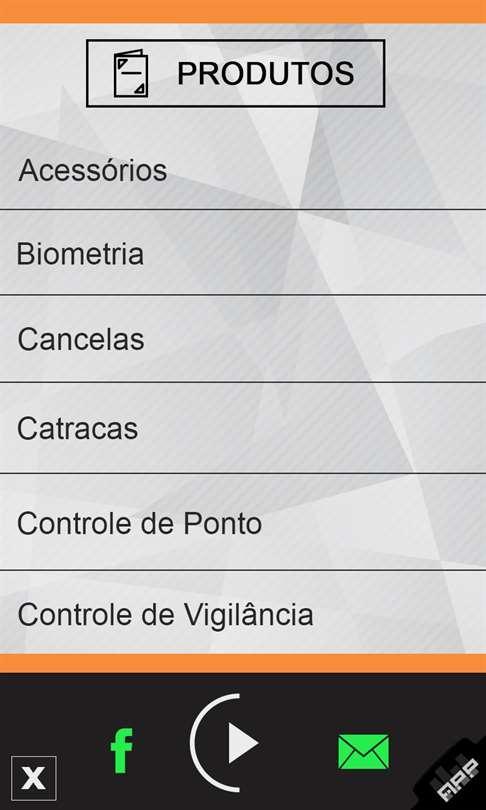Open Controle de Ponto

243,522
